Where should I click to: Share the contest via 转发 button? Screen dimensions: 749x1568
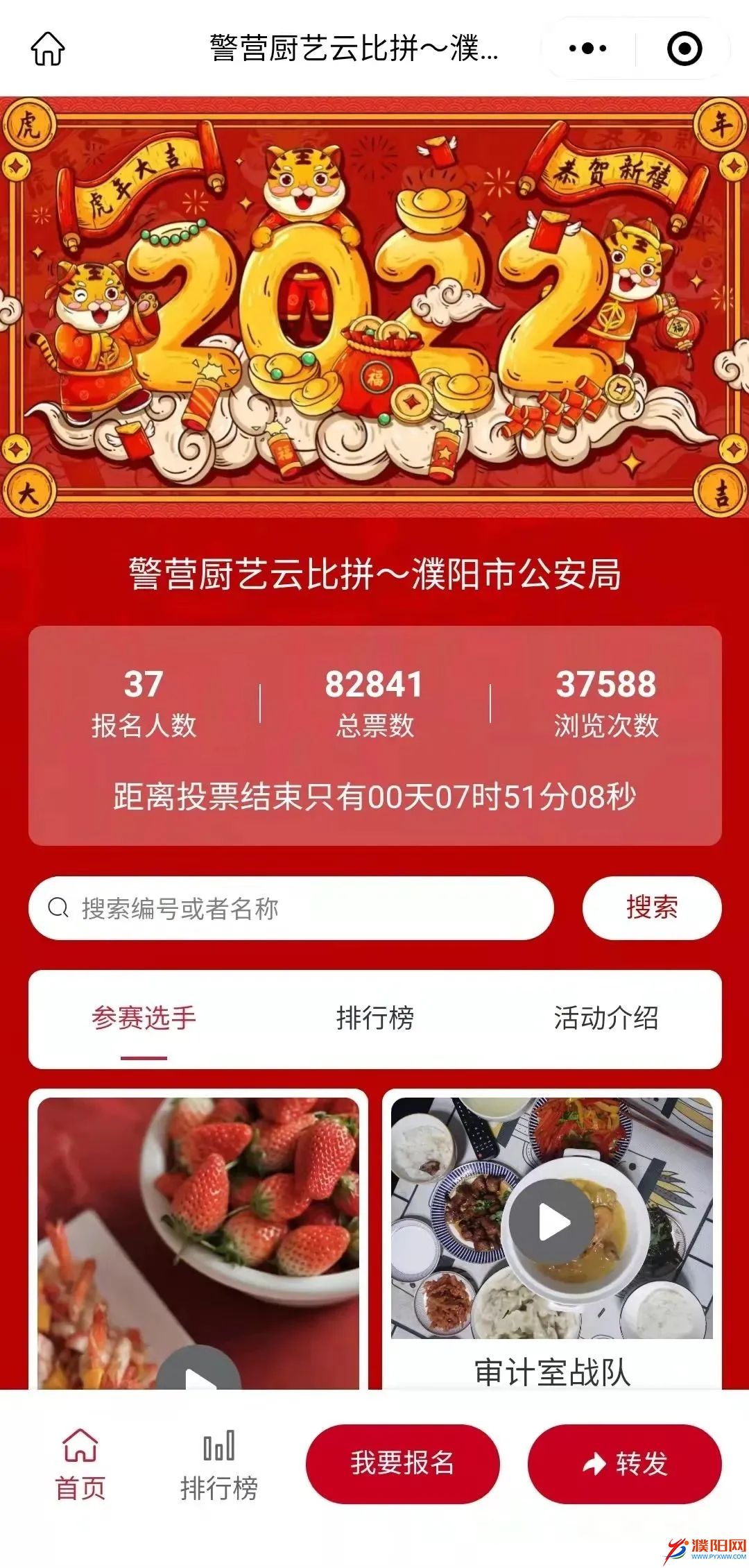(624, 1463)
